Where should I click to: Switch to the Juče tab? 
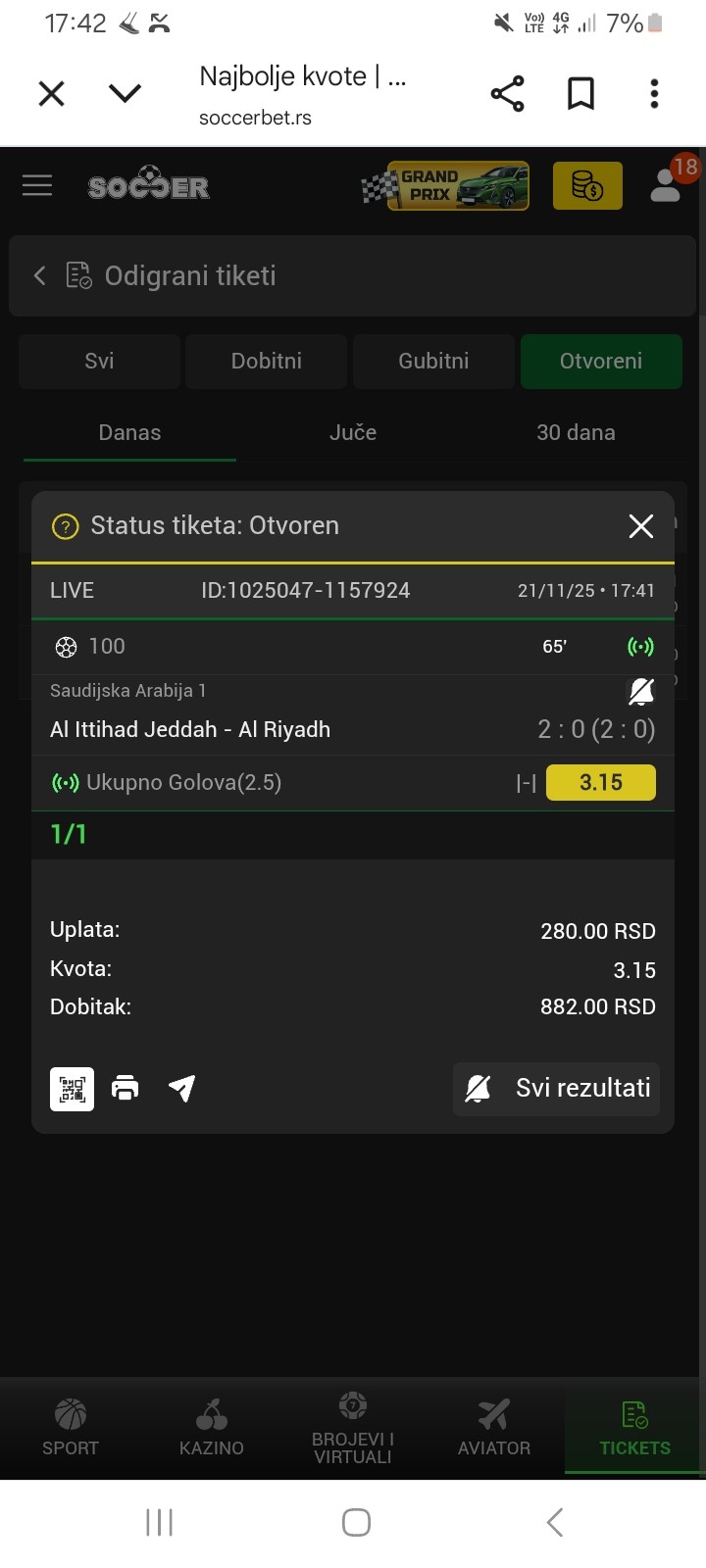353,432
